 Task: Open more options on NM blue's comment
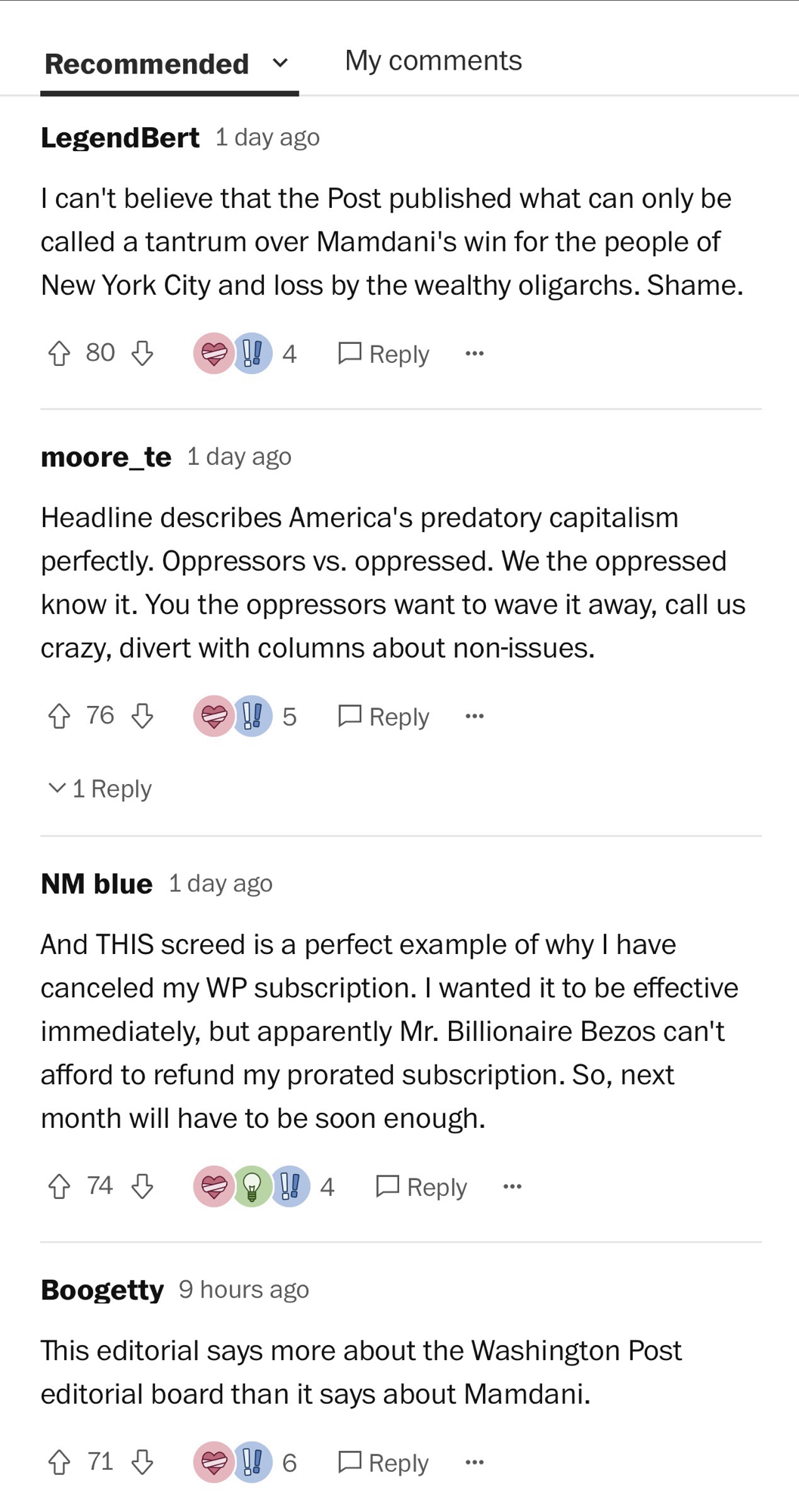pyautogui.click(x=513, y=1187)
